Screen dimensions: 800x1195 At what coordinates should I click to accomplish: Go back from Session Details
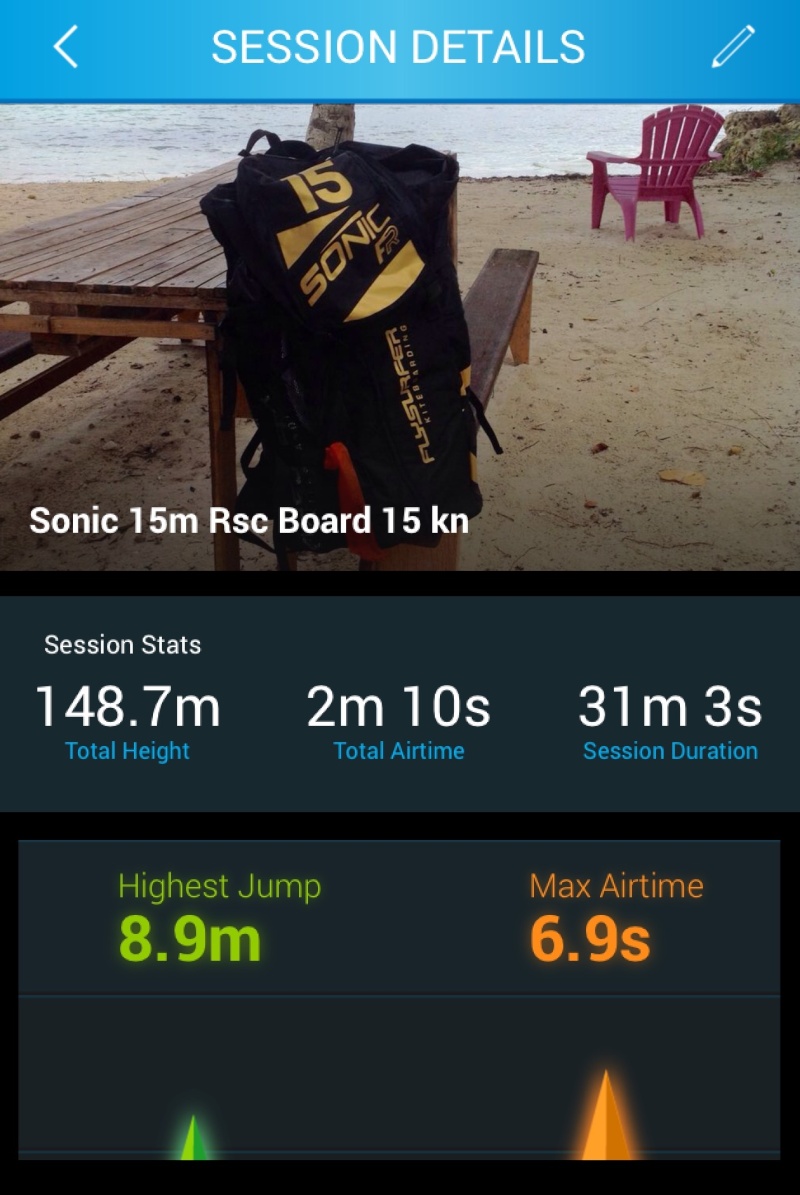tap(66, 47)
